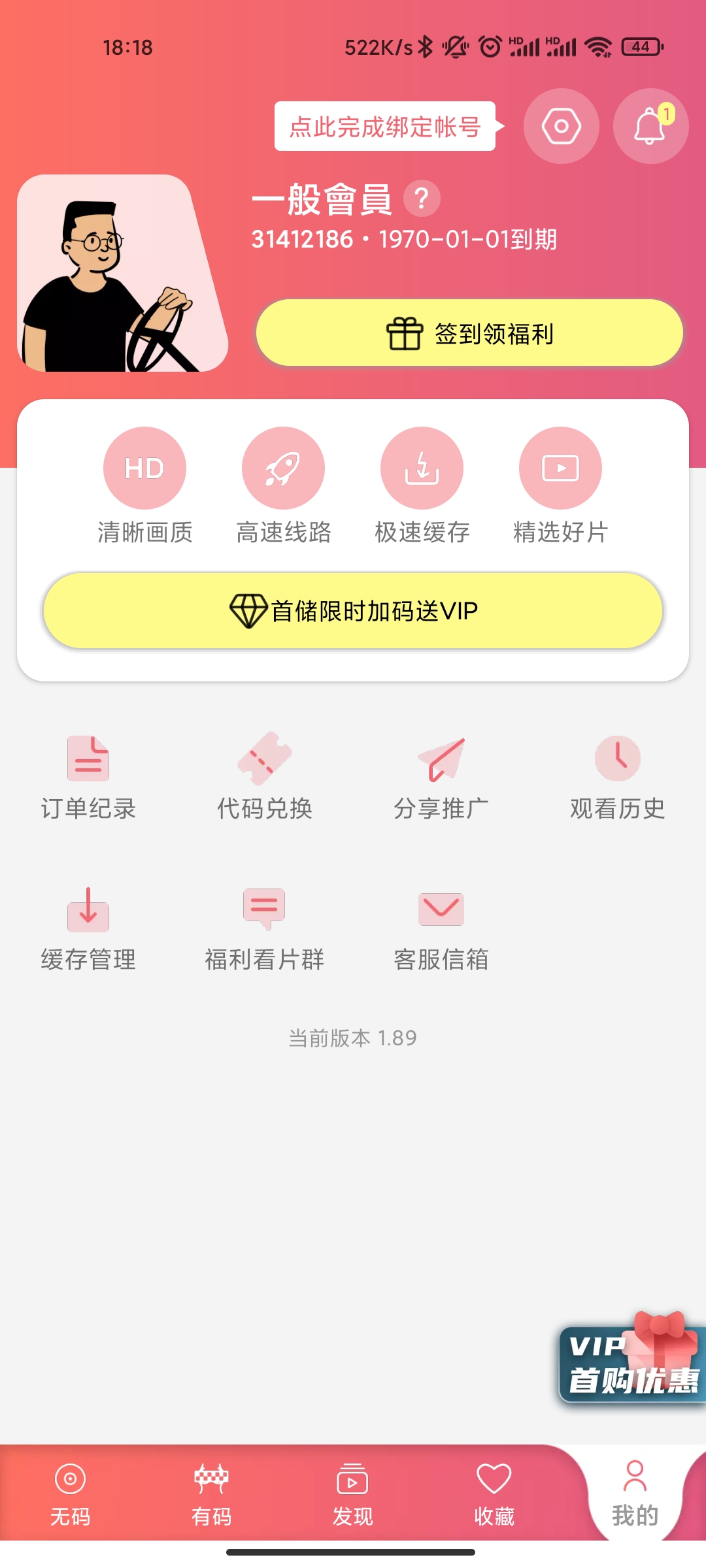
Task: Open 分享推广 share promotion
Action: (x=441, y=777)
